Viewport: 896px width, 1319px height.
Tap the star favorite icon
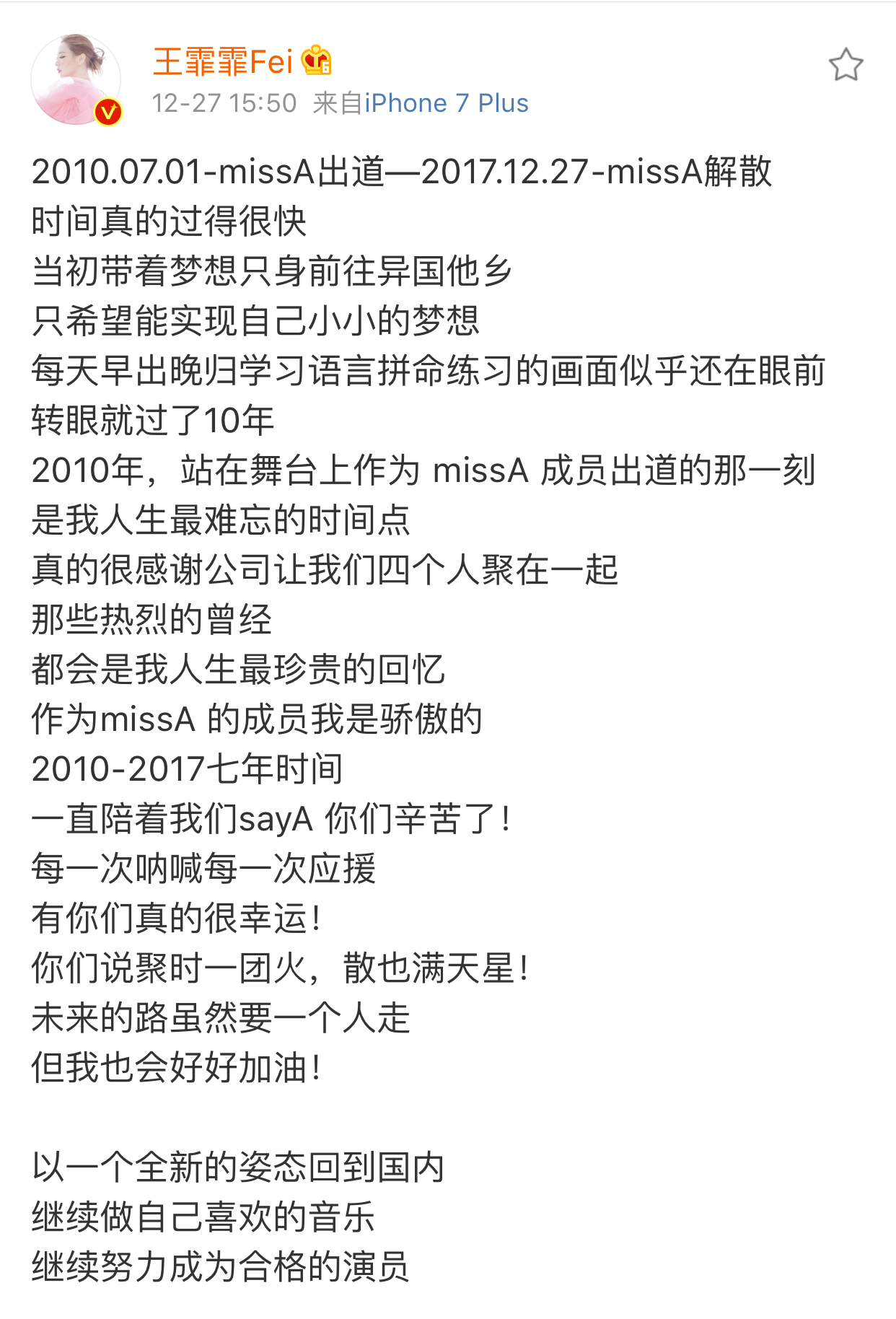(846, 65)
